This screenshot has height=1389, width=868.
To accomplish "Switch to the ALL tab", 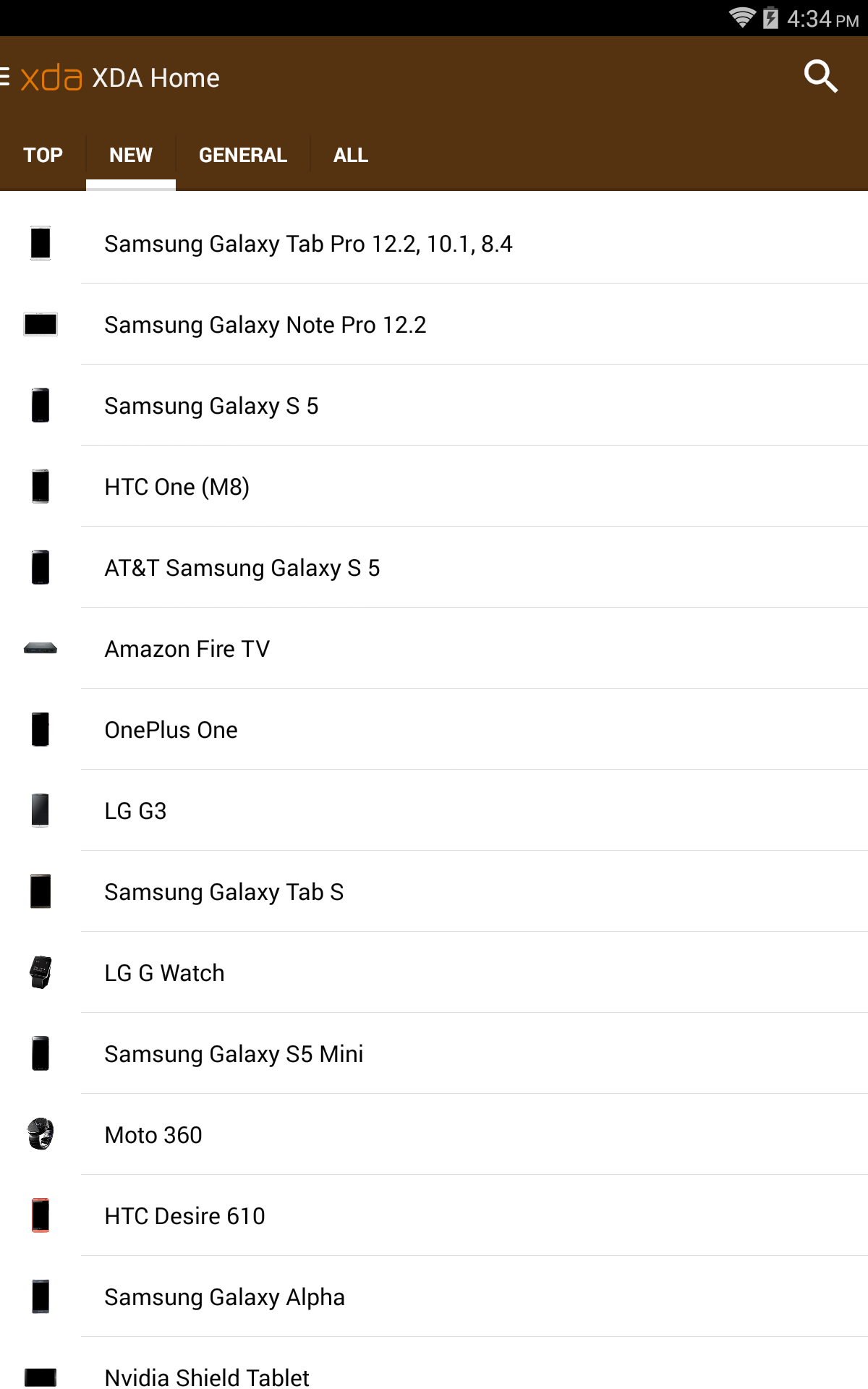I will 350,155.
